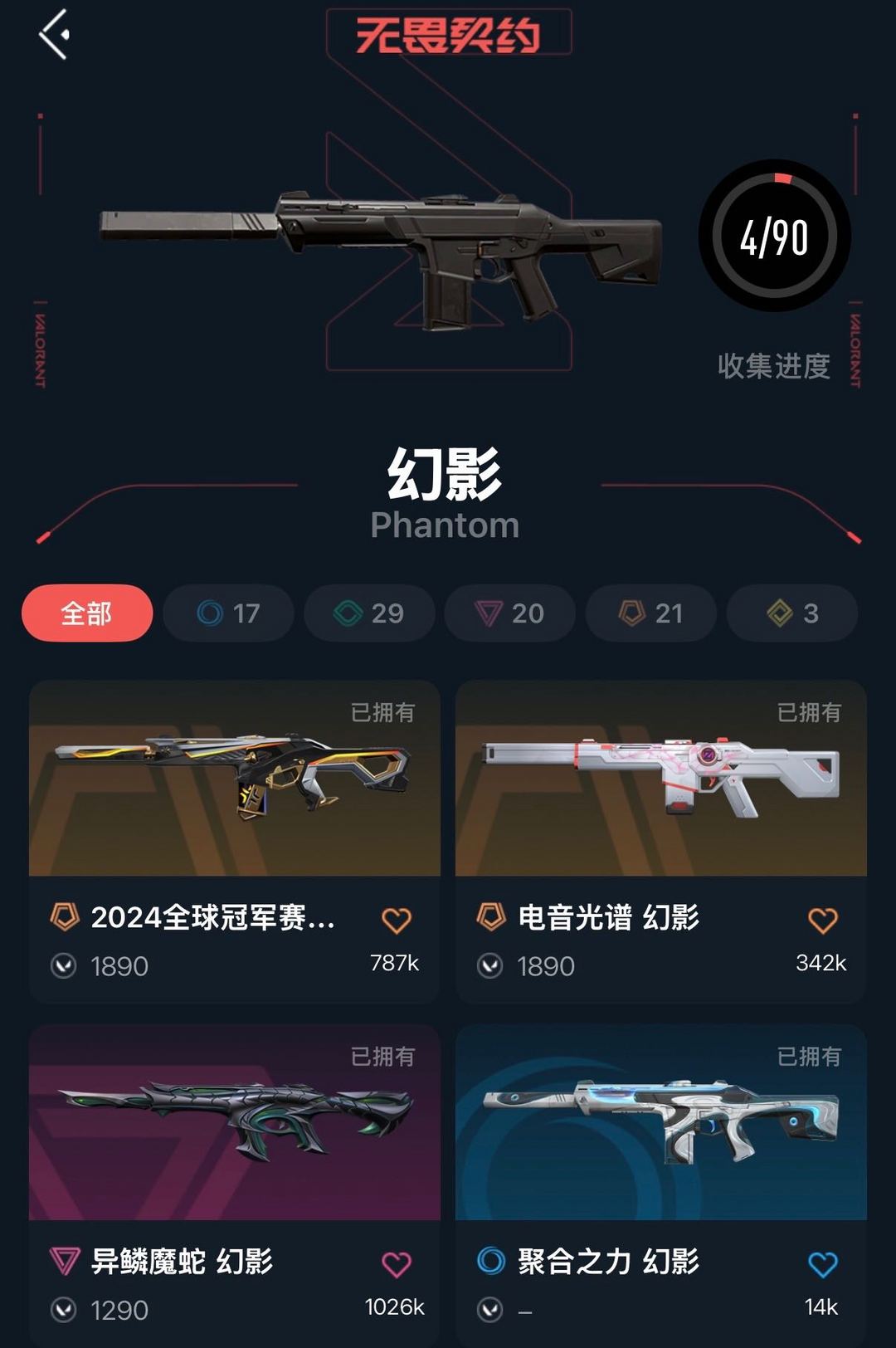Filter skins by pink tier showing 20
This screenshot has width=896, height=1348.
[x=509, y=613]
